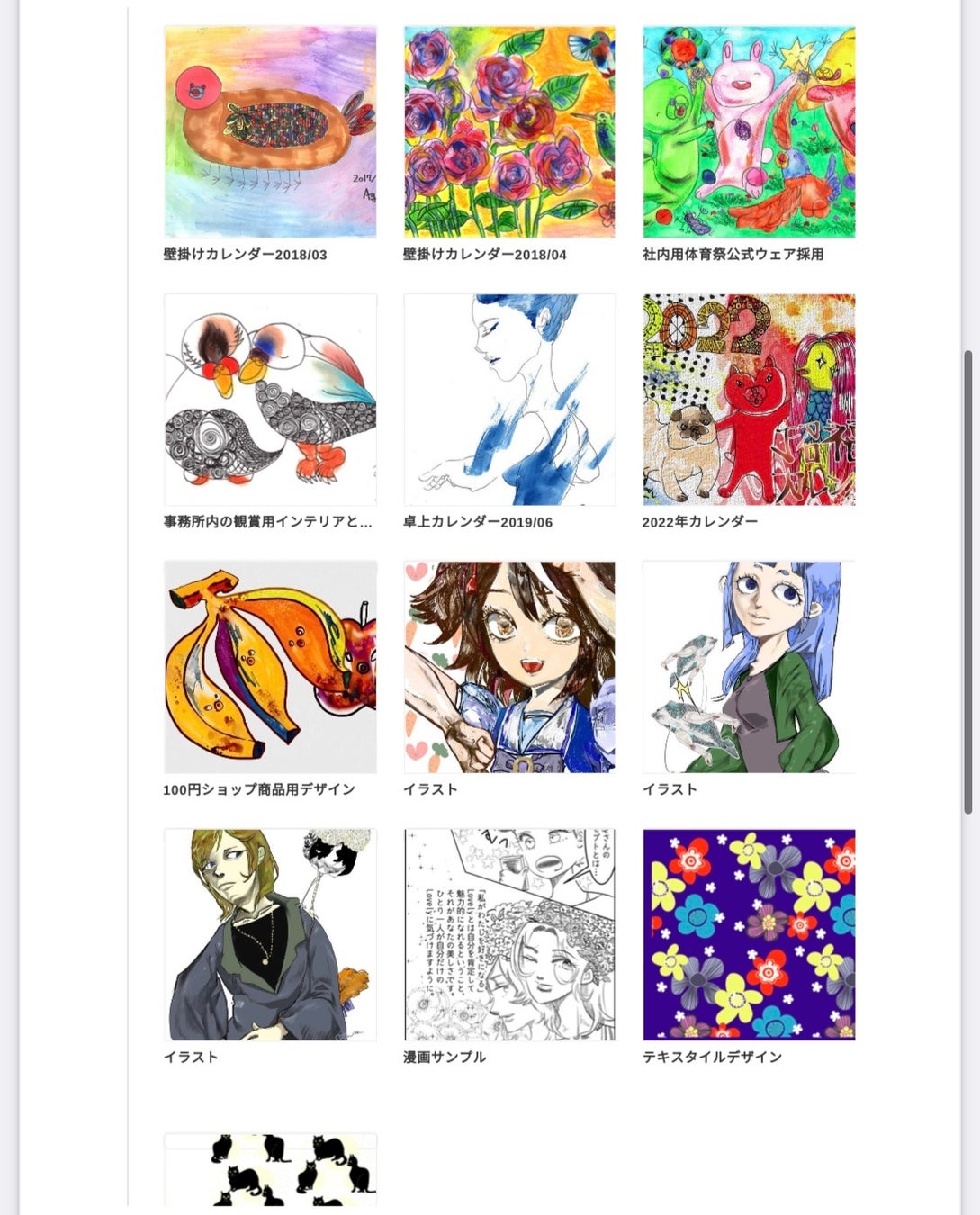Screen dimensions: 980x1215
Task: Open the 壁掛けカレンダー2018/03 artwork
Action: tap(270, 132)
